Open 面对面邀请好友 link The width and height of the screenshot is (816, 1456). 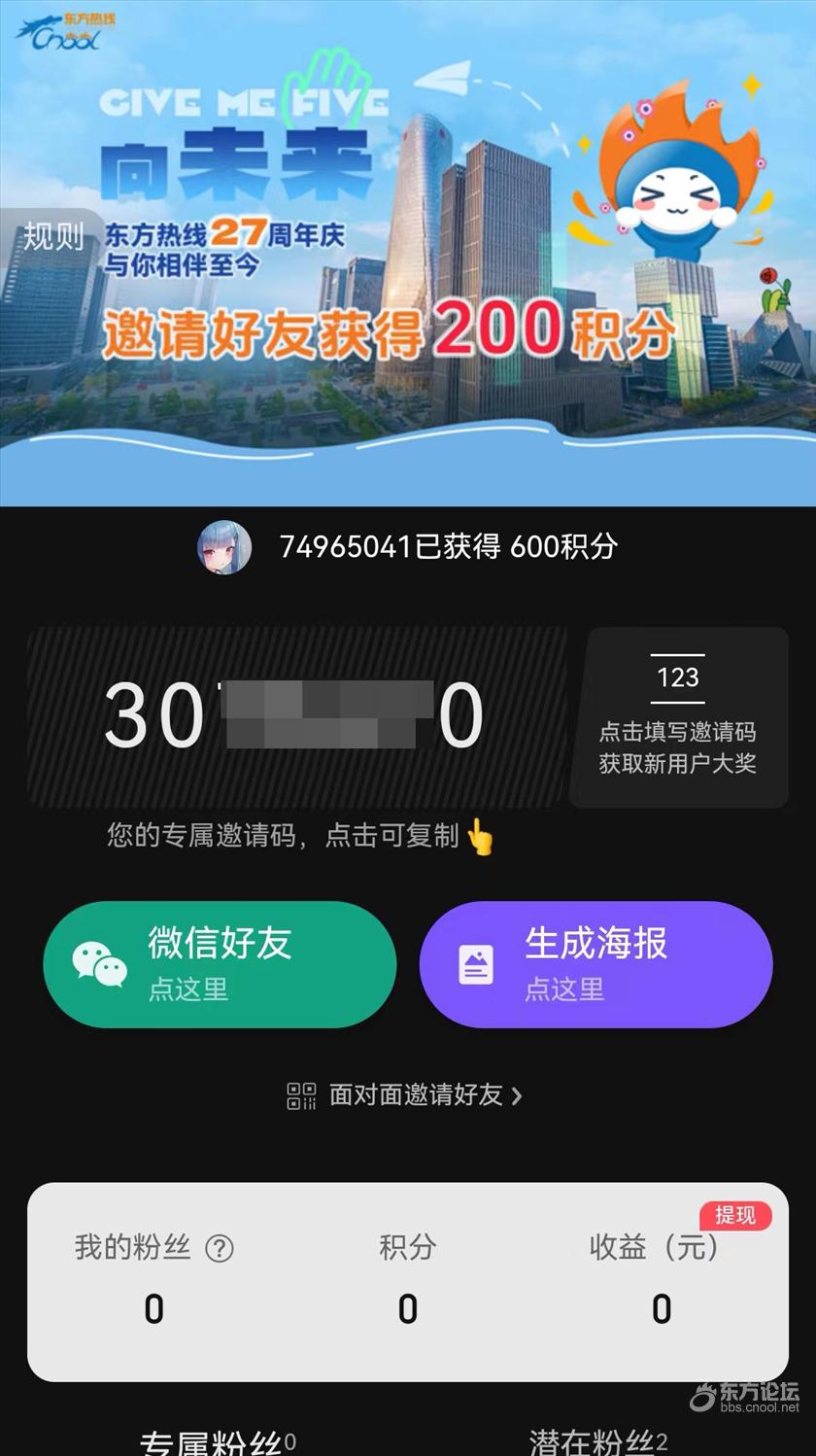pos(406,1095)
